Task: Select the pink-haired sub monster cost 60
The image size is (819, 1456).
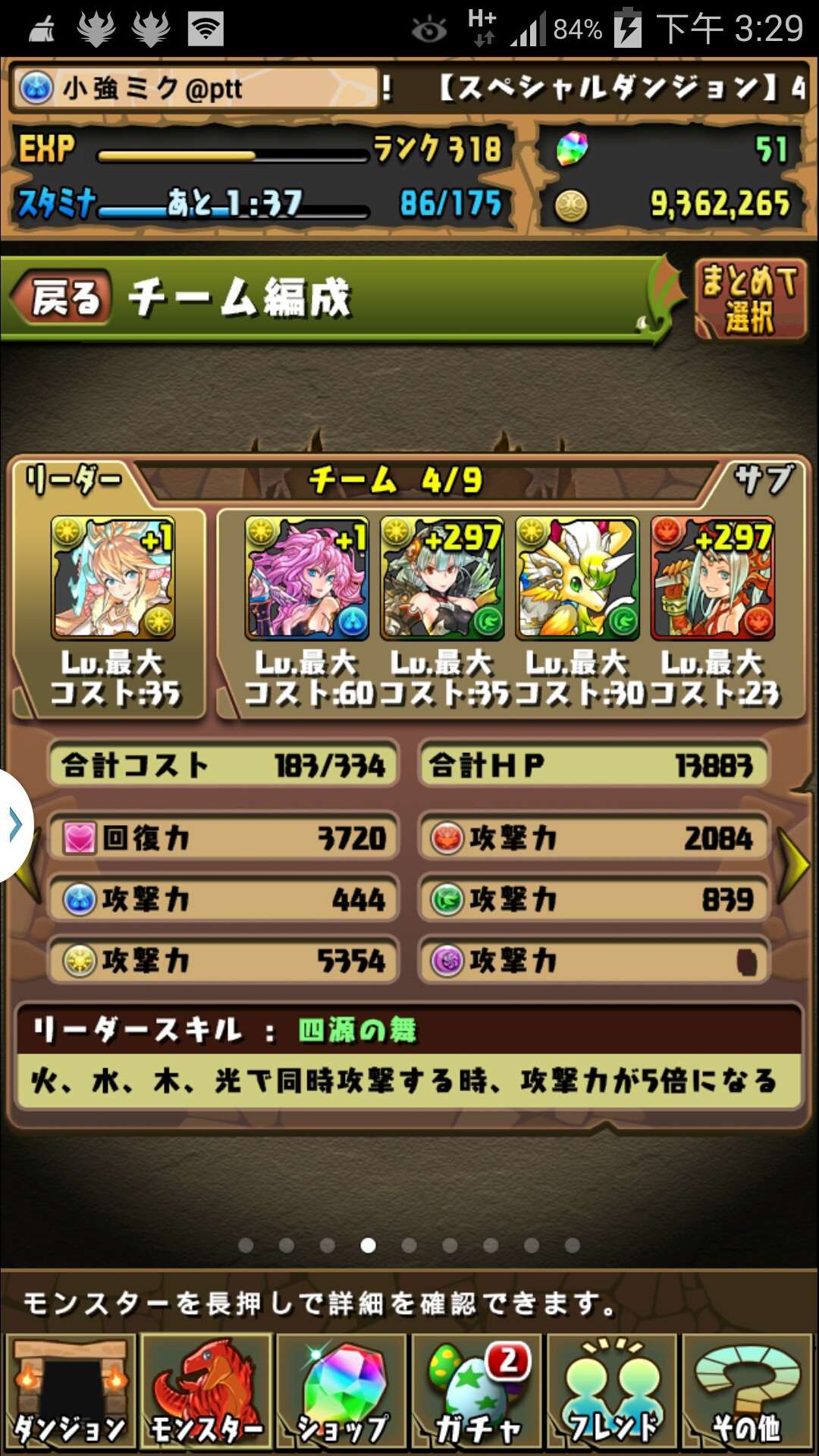Action: tap(307, 579)
